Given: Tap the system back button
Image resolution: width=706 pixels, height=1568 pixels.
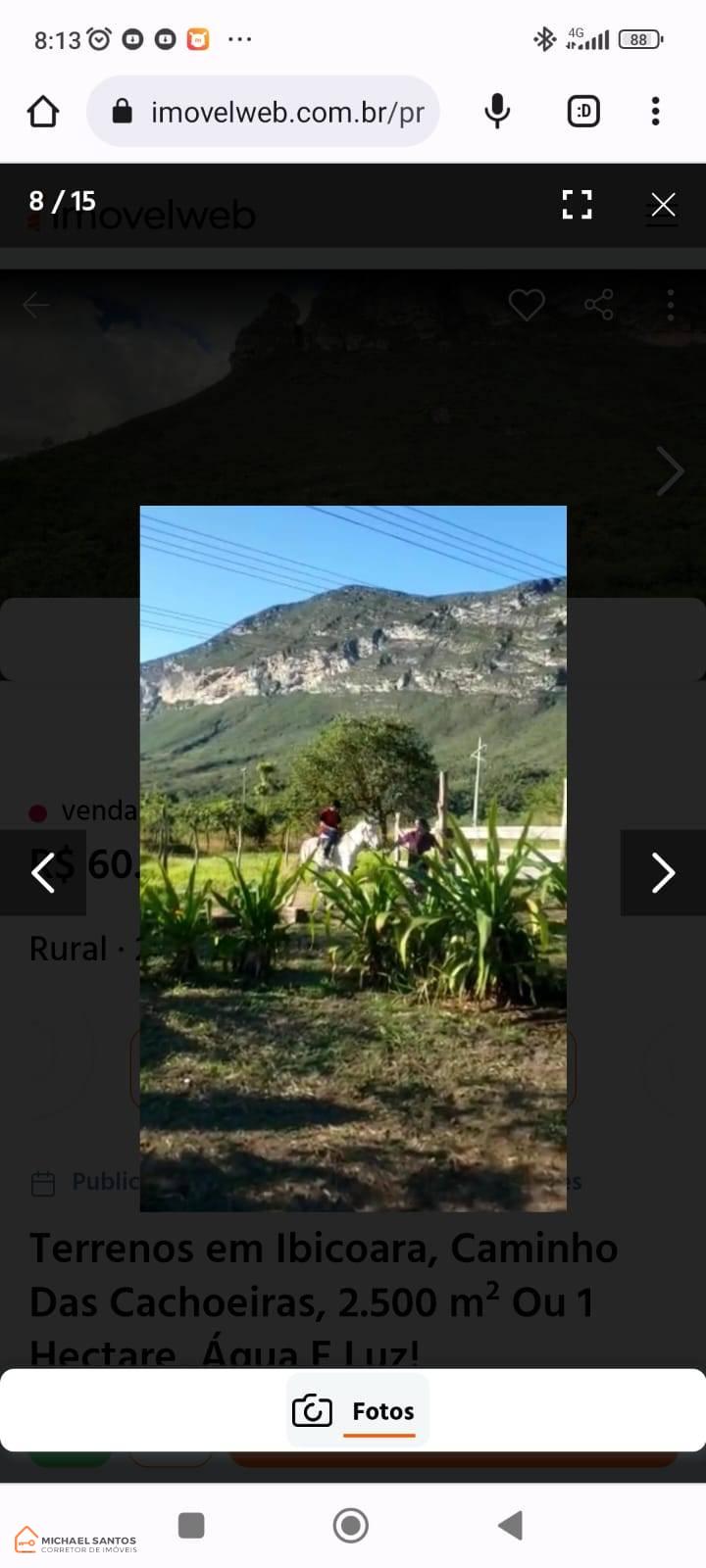Looking at the screenshot, I should coord(510,1526).
